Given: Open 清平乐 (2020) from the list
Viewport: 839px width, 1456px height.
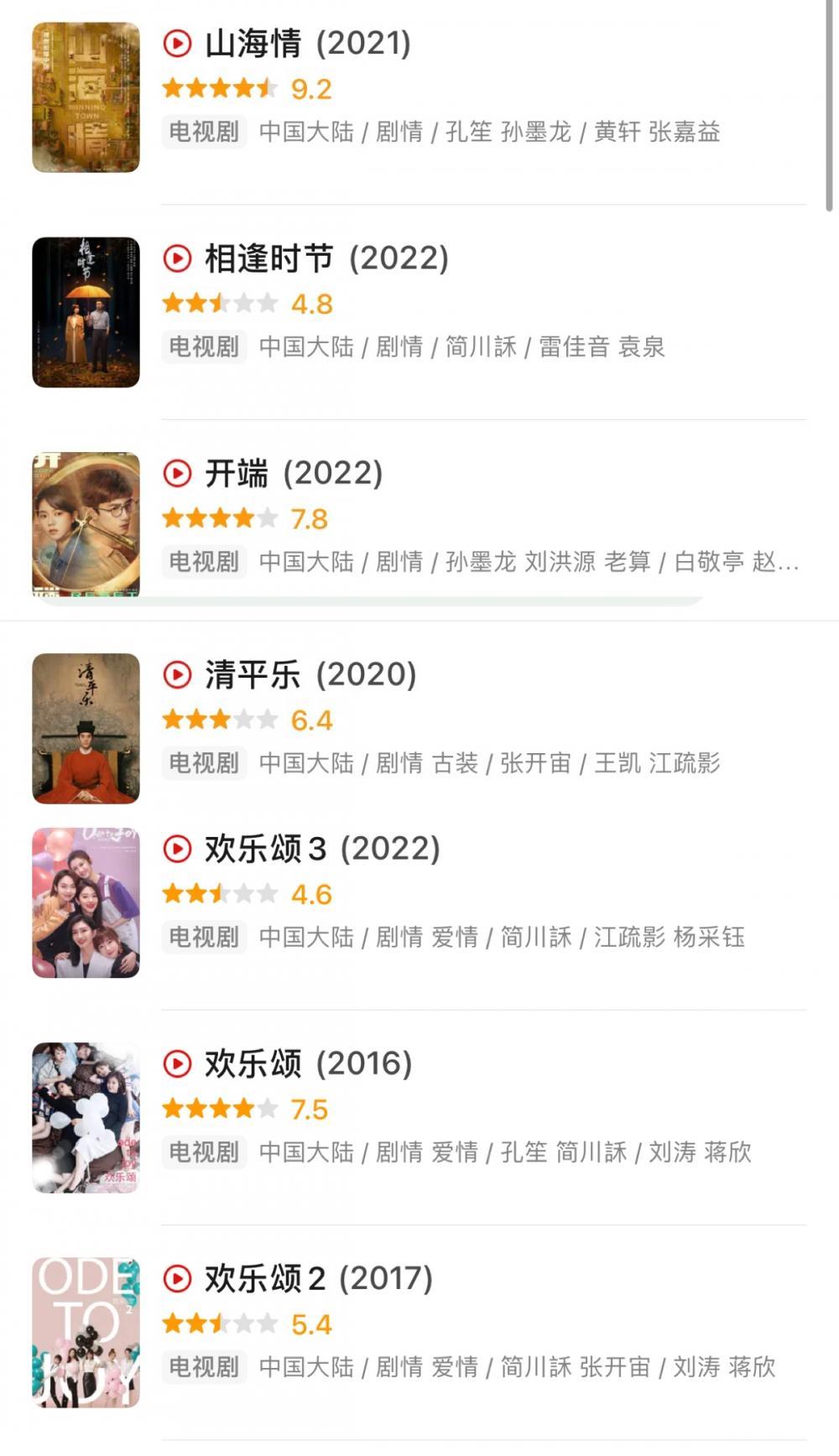Looking at the screenshot, I should point(310,674).
